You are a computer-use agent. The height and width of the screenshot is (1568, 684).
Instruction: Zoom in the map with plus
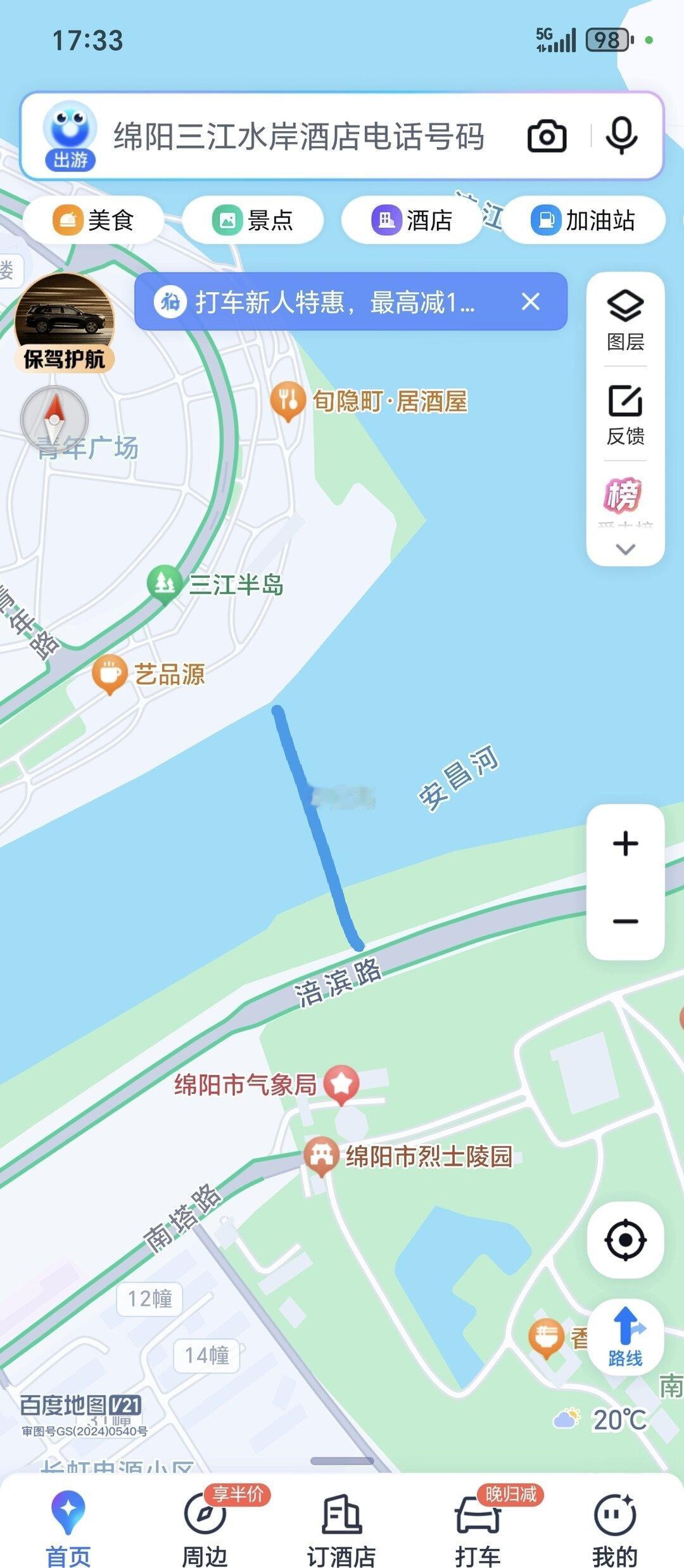(626, 844)
